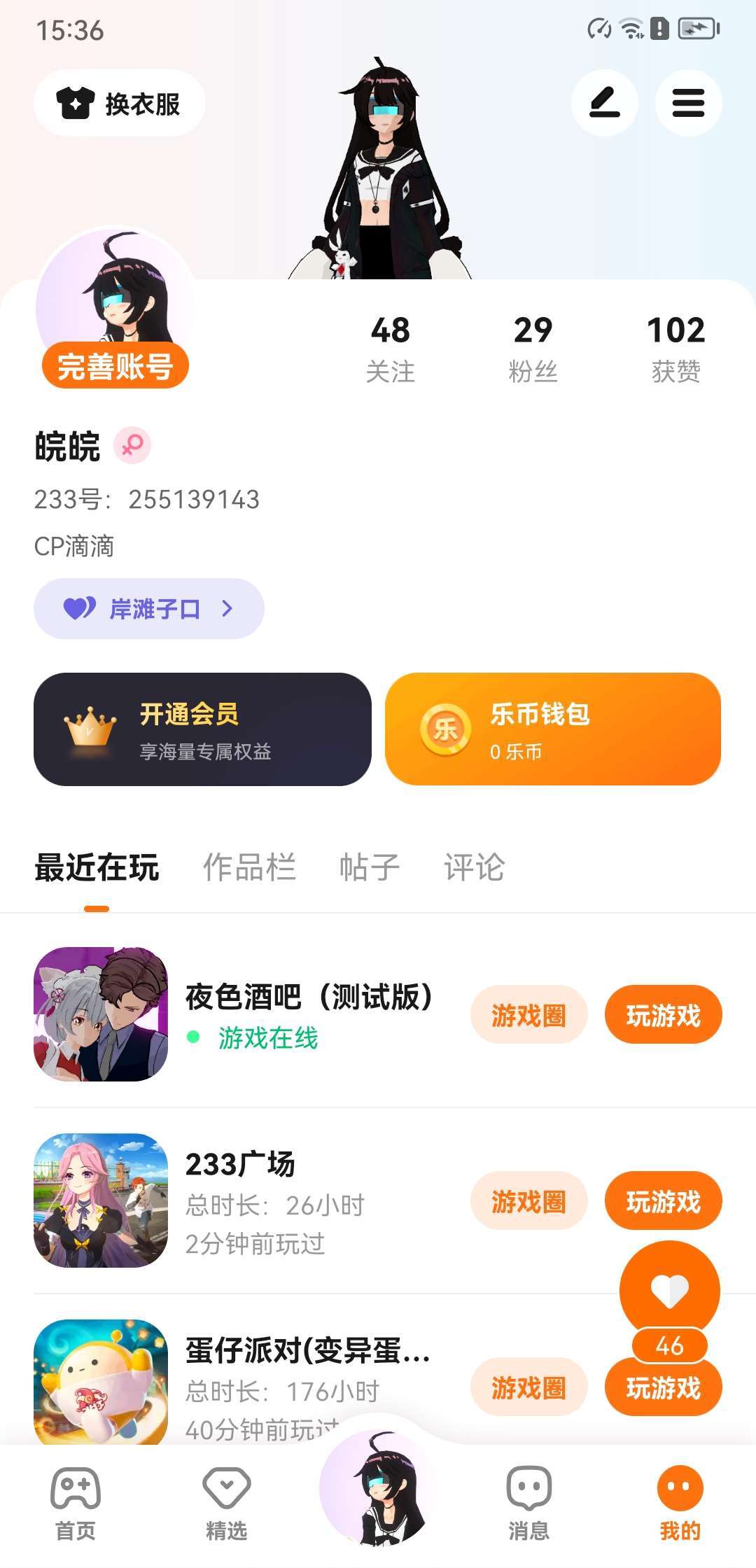This screenshot has width=756, height=1568.
Task: Open the 乐币钱包 wallet
Action: 553,729
